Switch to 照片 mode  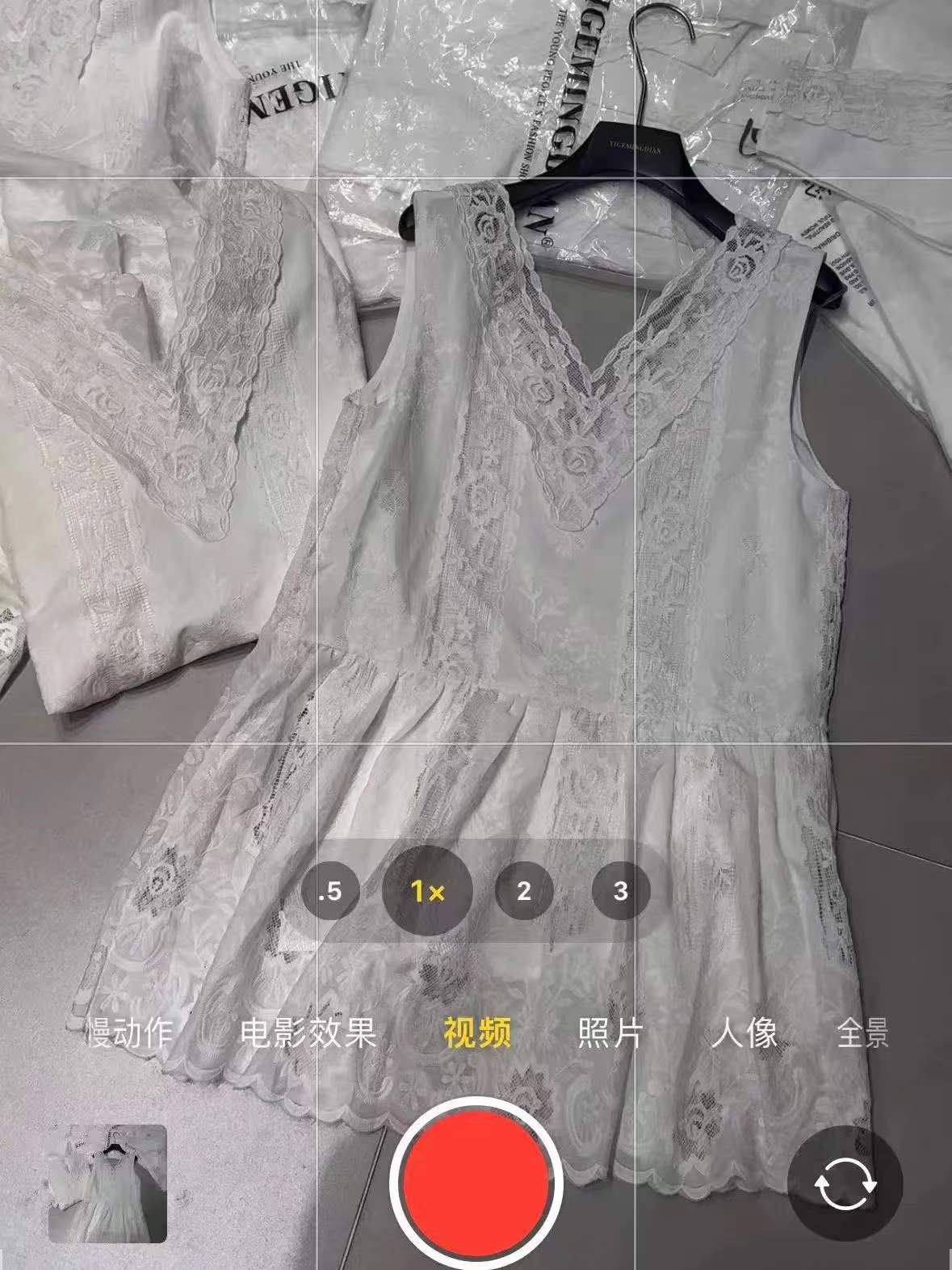click(x=610, y=1032)
